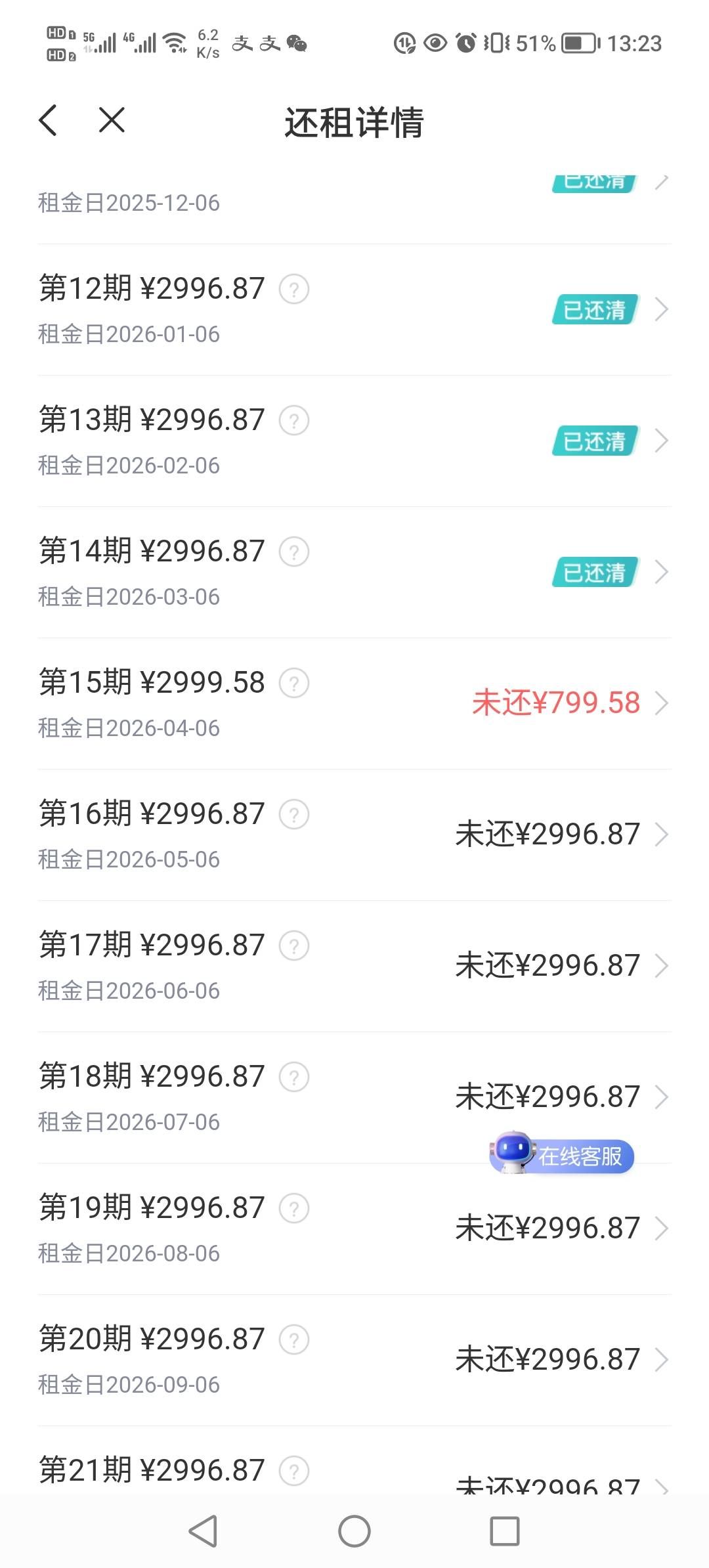Tap the question mark next to 第17期

294,946
